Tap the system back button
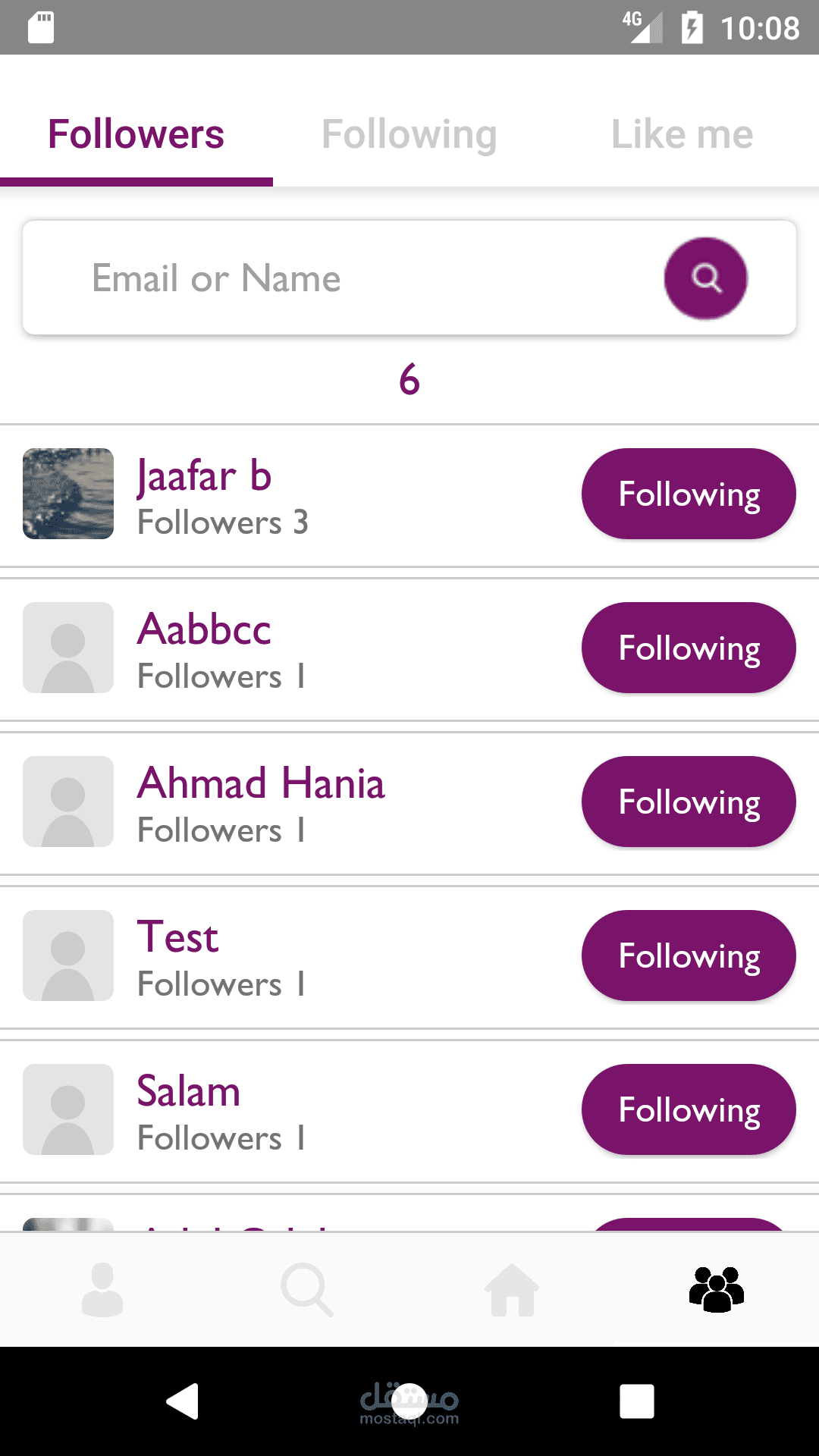Viewport: 819px width, 1456px height. click(182, 1401)
